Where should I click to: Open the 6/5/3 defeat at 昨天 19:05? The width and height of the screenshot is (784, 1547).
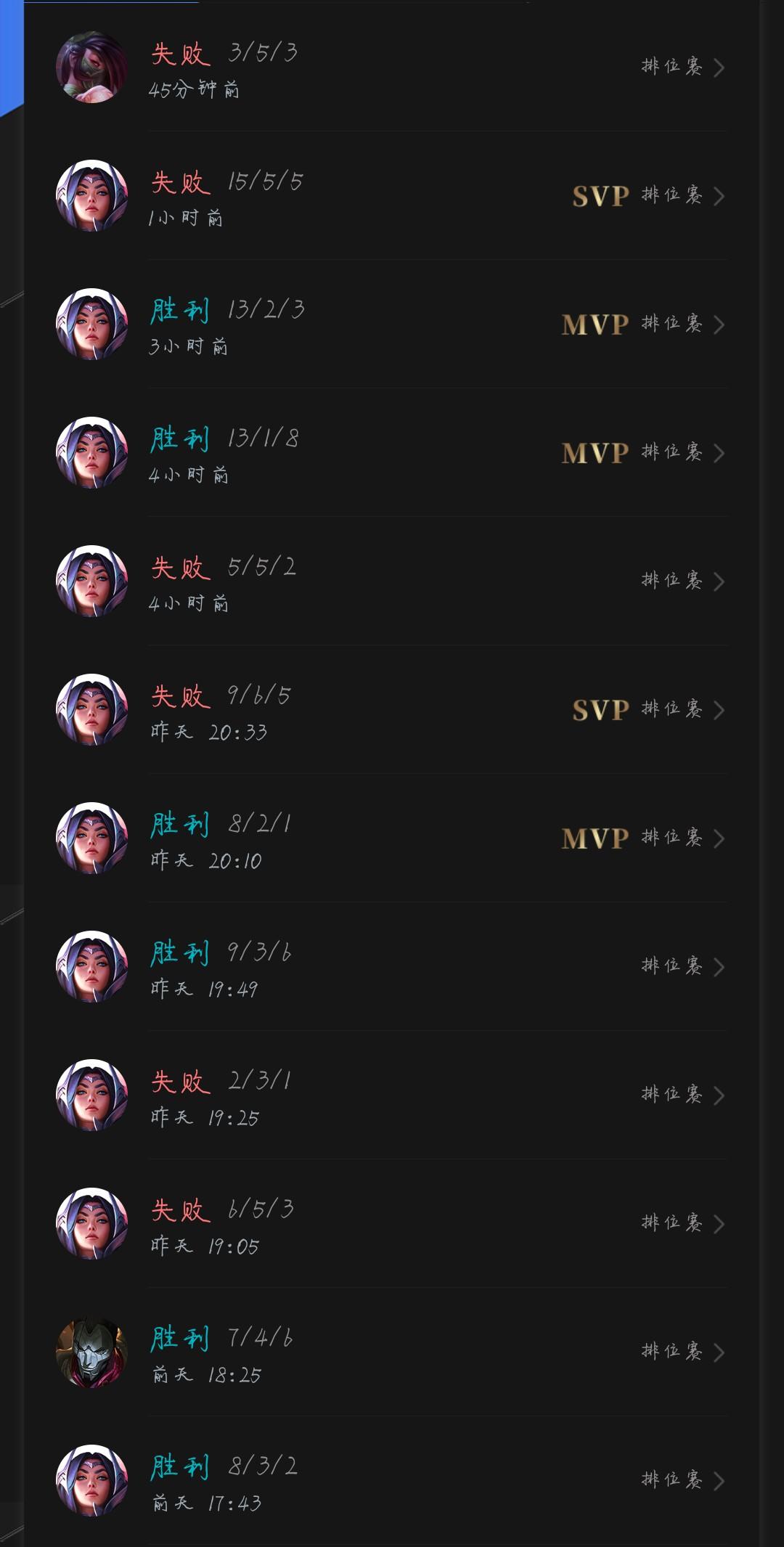392,1224
